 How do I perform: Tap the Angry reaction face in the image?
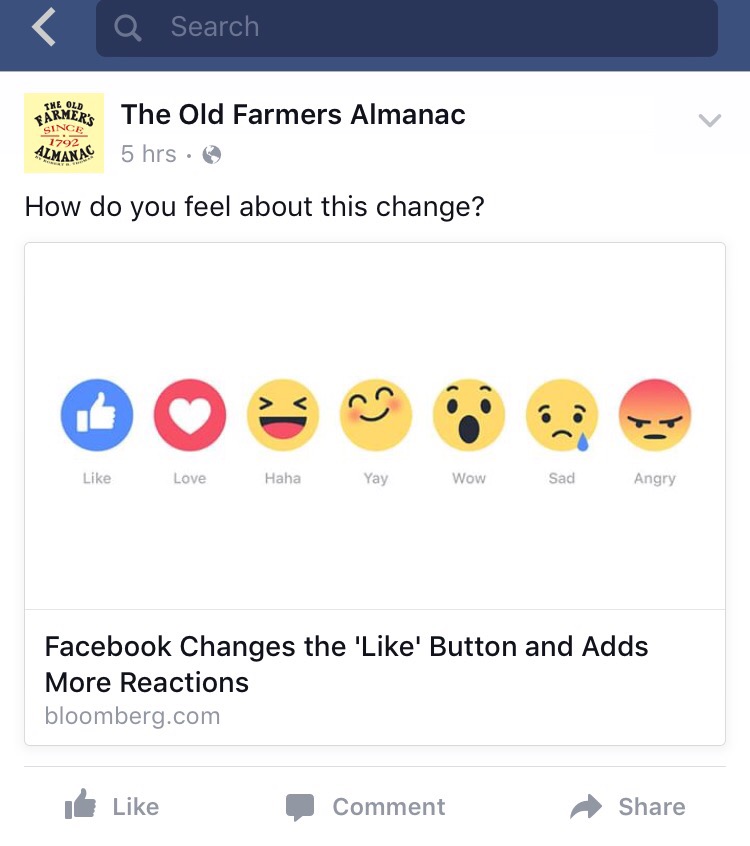(654, 413)
